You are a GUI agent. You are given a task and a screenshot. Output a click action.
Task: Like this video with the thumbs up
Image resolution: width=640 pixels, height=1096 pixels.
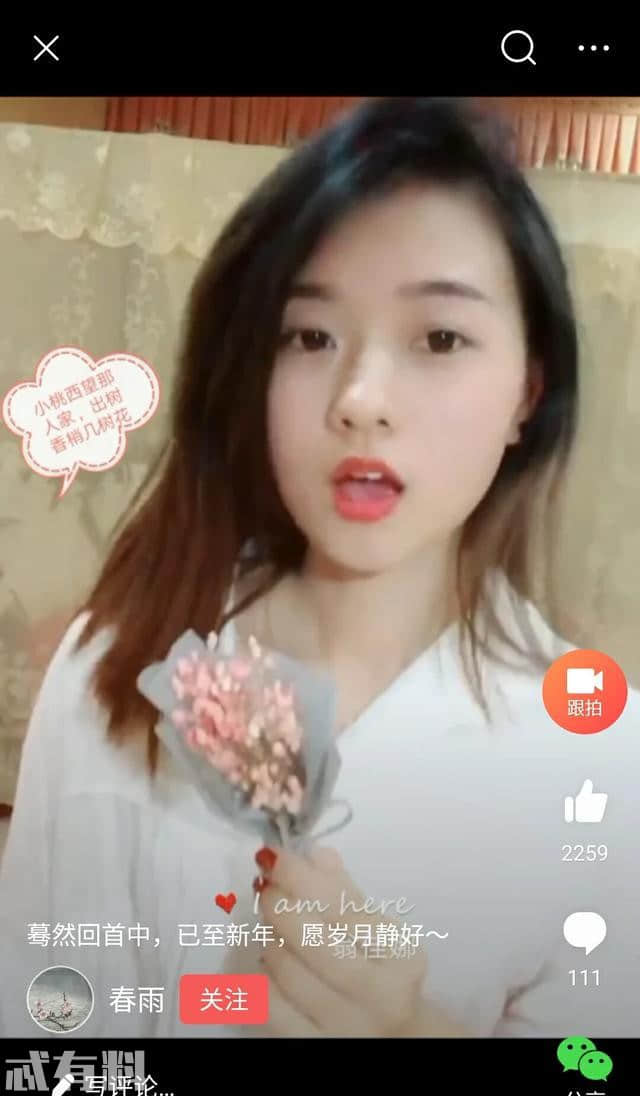coord(585,802)
